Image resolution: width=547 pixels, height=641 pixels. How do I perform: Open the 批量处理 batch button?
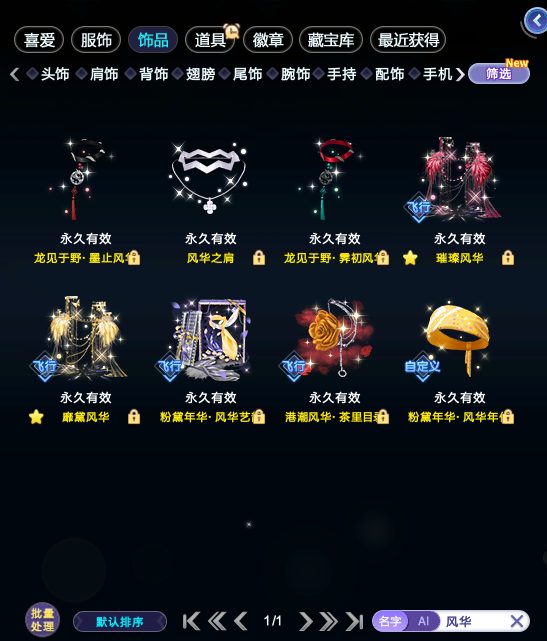point(42,620)
